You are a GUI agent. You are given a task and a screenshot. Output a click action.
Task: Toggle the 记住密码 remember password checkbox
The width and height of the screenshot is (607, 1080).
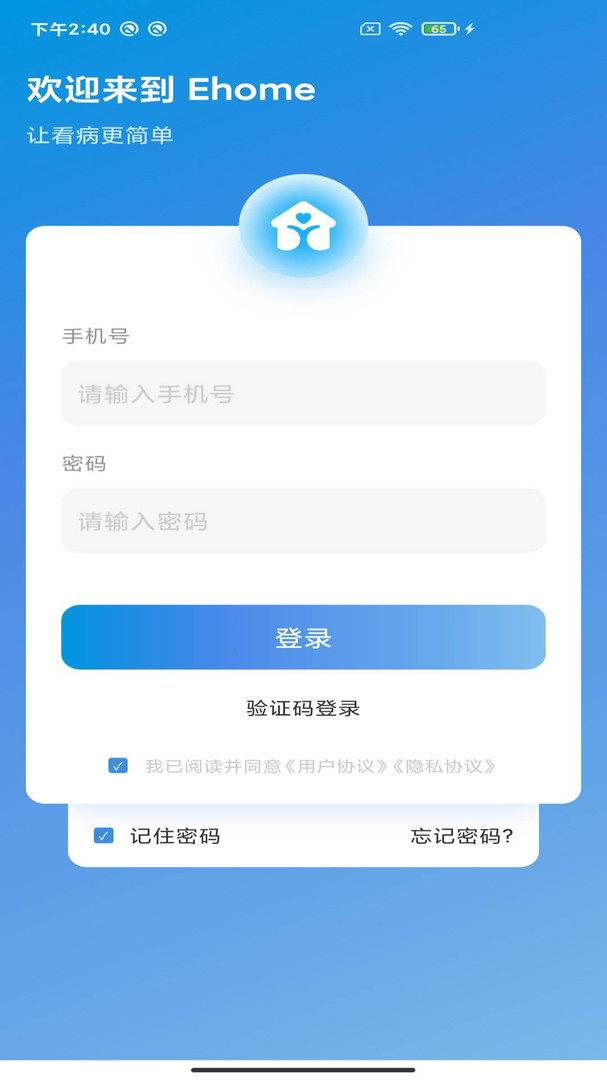(x=103, y=836)
